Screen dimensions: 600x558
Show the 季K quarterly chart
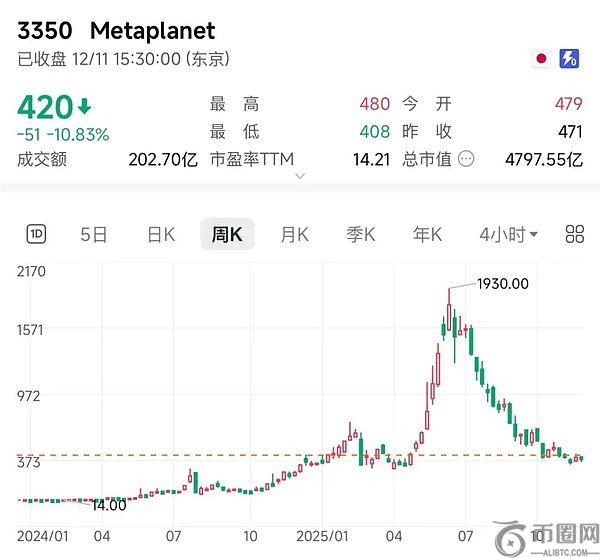pos(360,234)
